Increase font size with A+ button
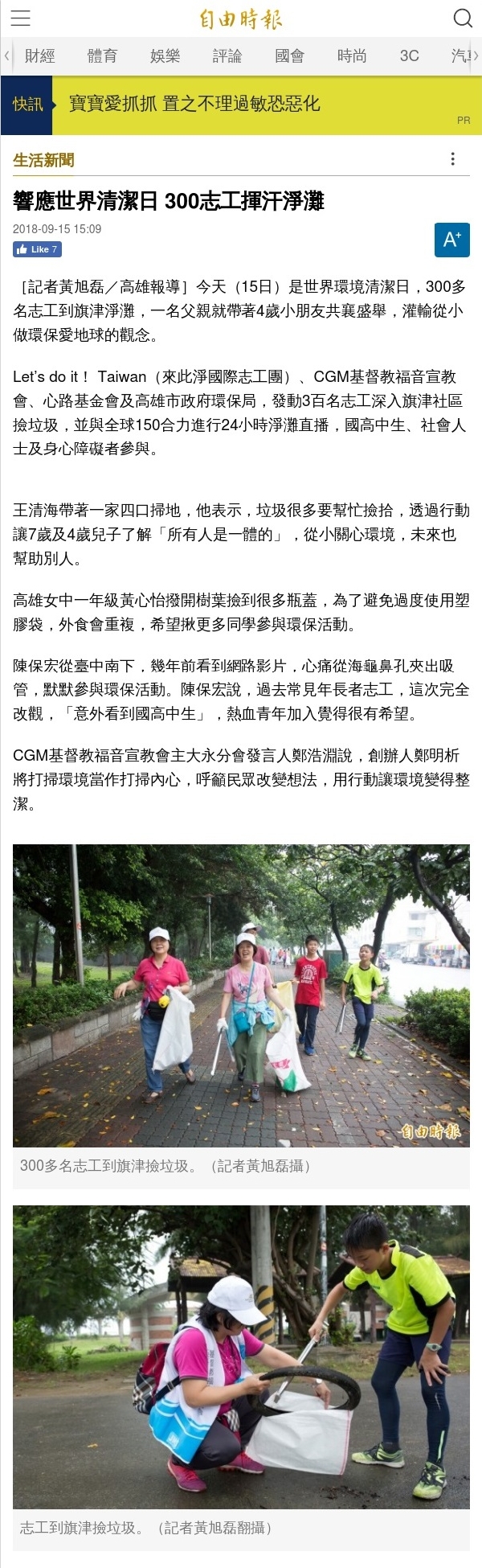 [x=451, y=240]
